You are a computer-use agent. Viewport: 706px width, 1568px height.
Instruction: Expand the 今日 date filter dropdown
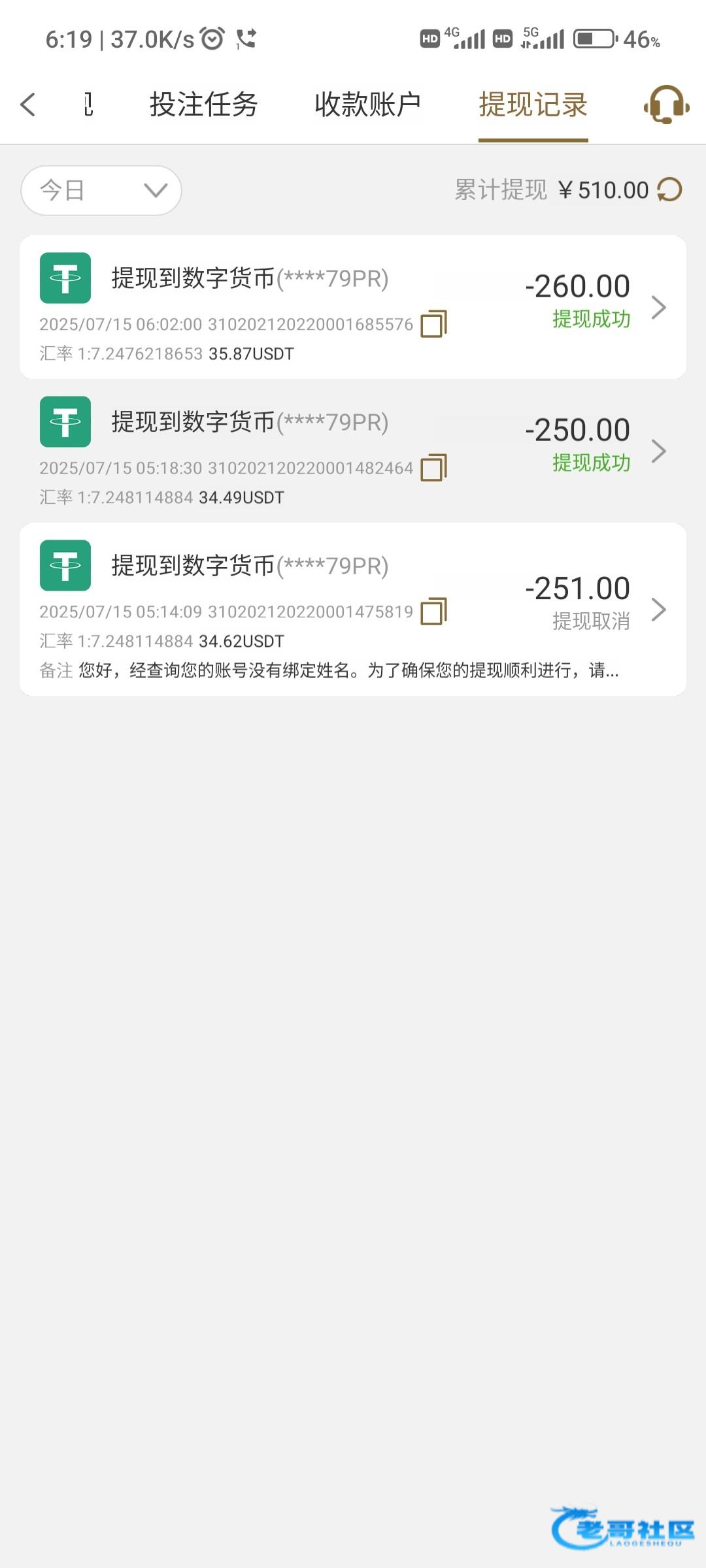click(101, 190)
